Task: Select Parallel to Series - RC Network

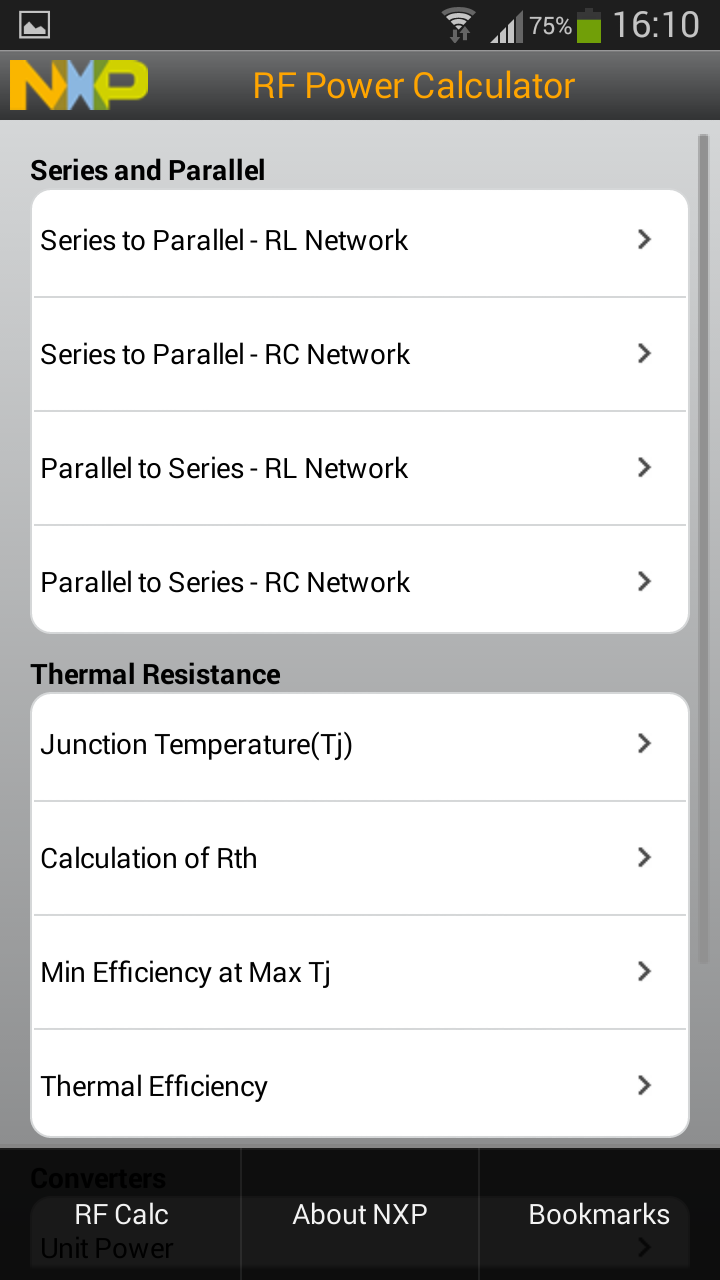Action: [360, 582]
